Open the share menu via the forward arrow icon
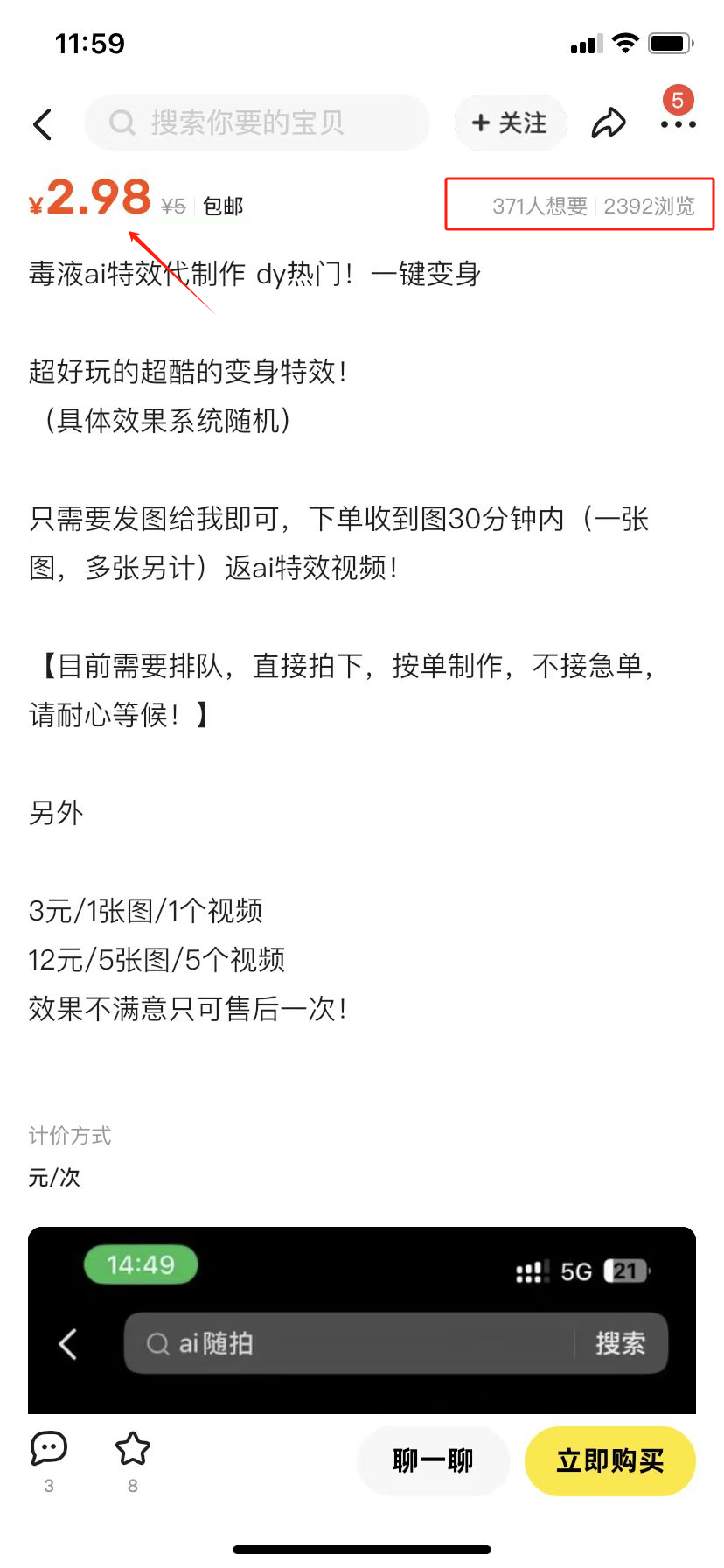The image size is (724, 1568). tap(609, 123)
